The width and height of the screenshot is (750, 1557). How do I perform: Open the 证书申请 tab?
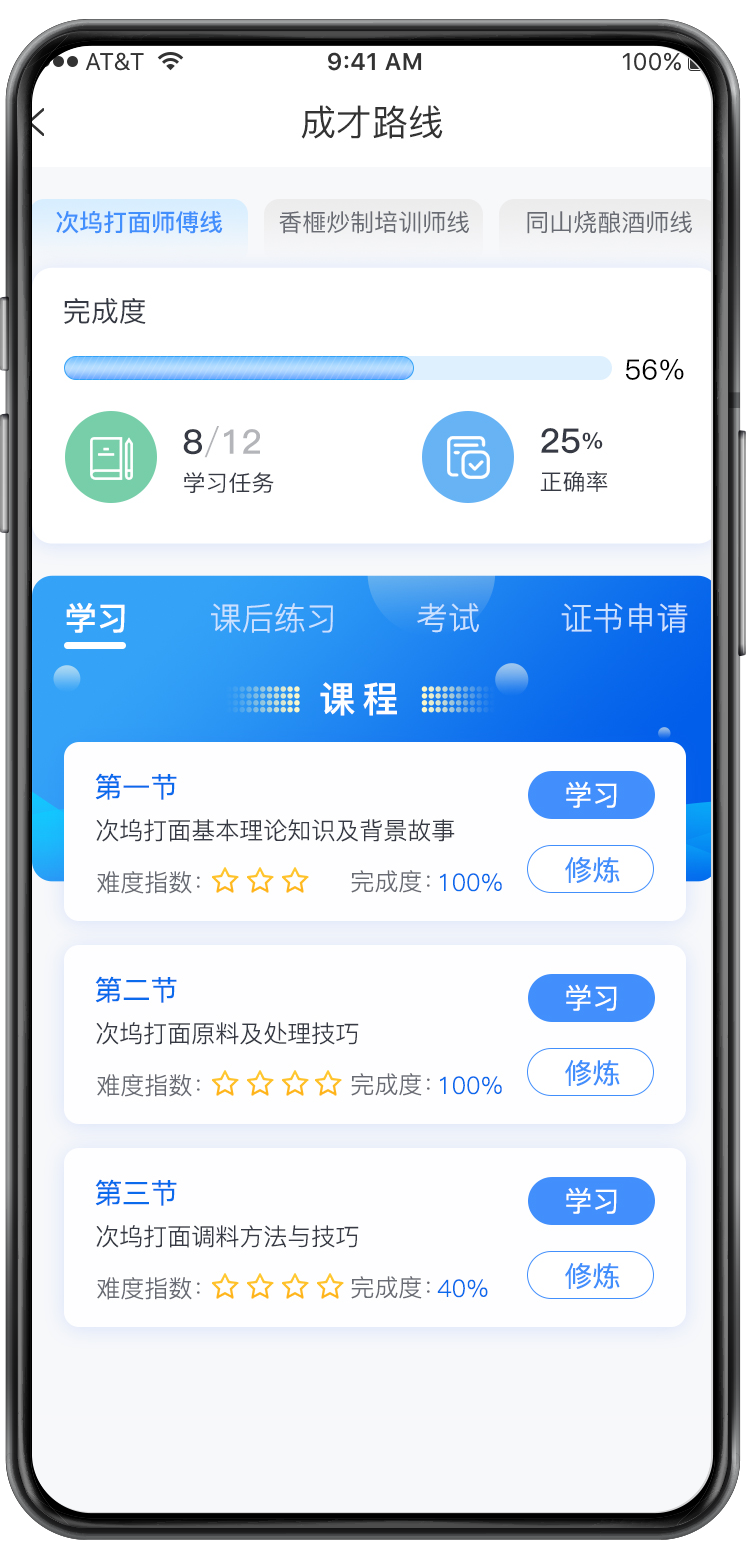[624, 619]
